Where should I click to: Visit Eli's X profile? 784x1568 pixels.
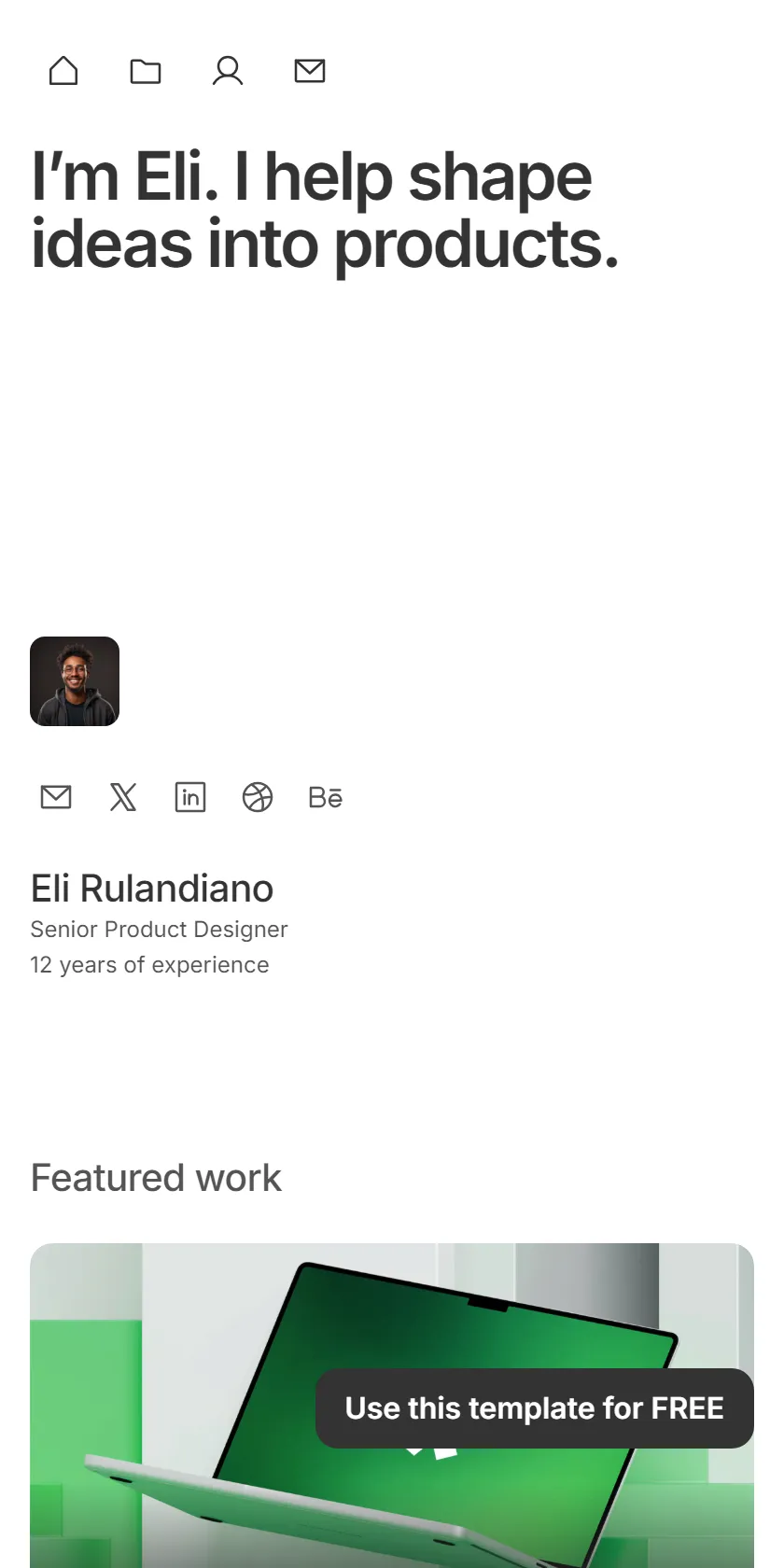[x=123, y=797]
